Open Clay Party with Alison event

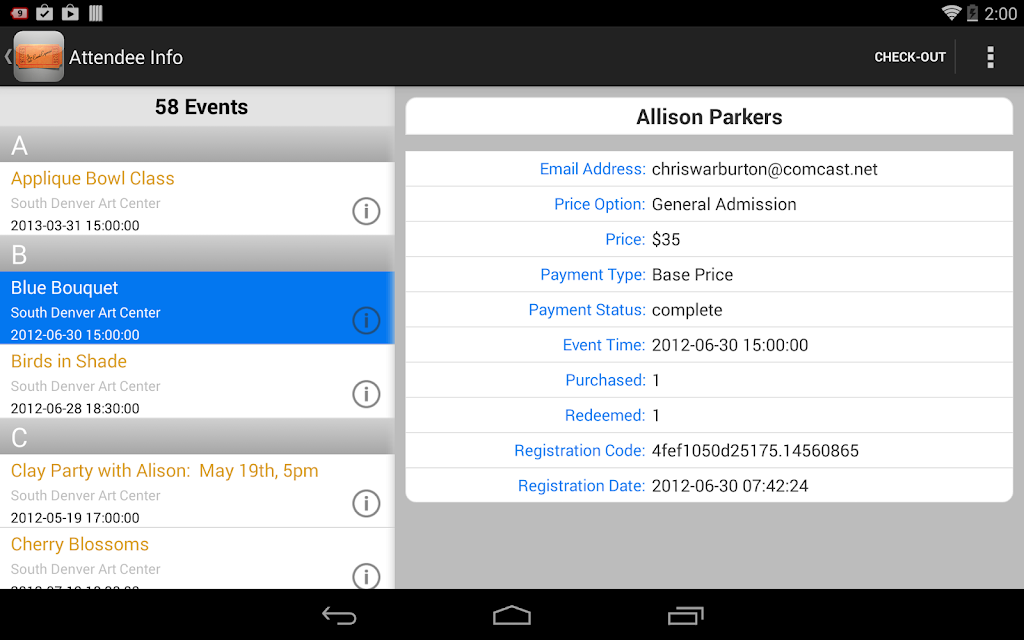[x=197, y=491]
